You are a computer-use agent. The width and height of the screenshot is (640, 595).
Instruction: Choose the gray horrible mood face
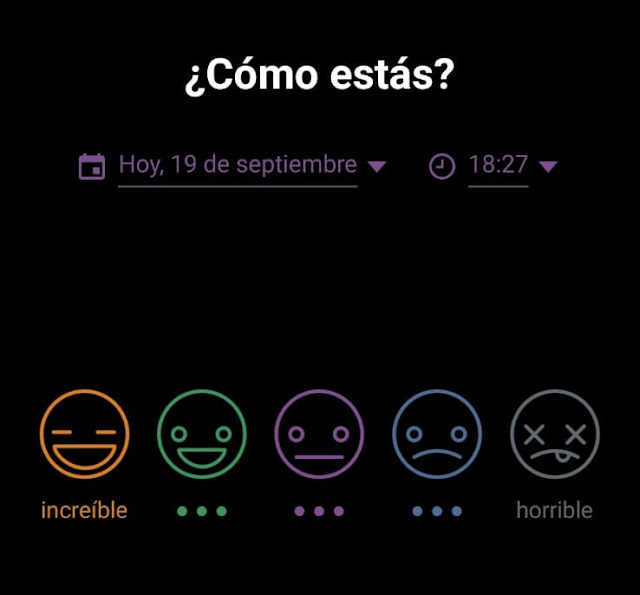click(555, 435)
